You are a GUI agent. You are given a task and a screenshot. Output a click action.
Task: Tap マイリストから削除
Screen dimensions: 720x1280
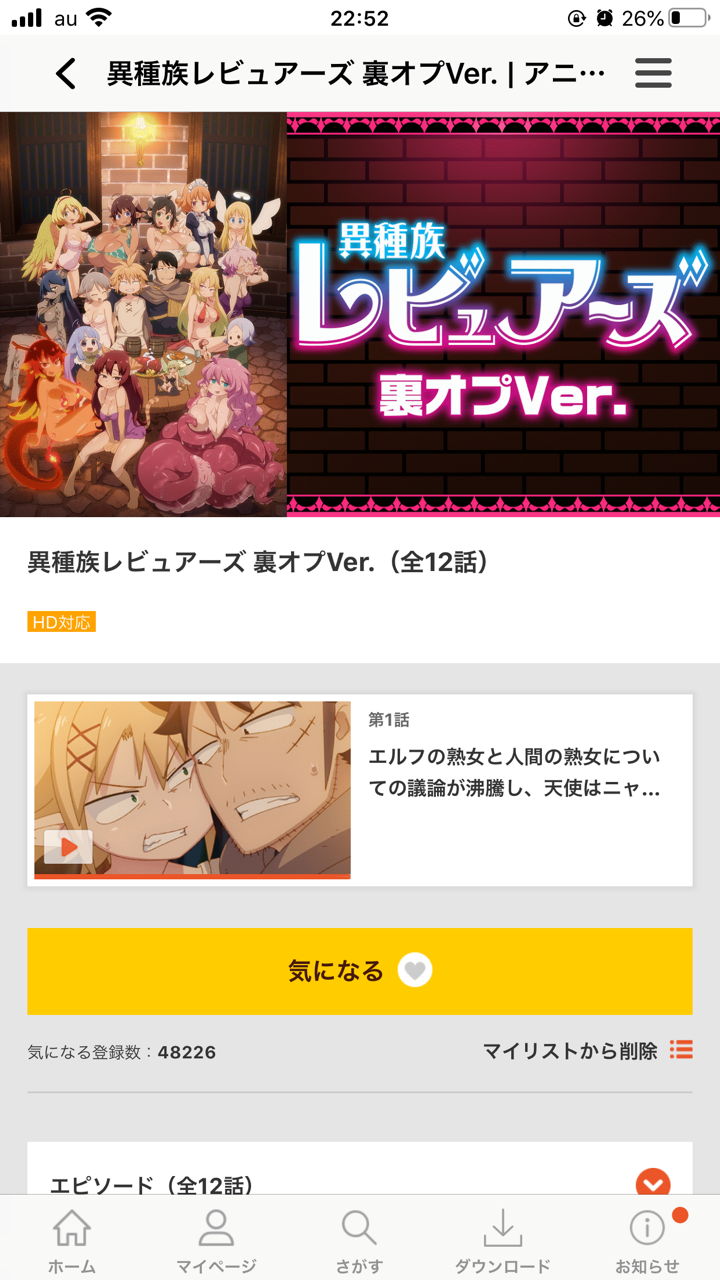tap(588, 1051)
